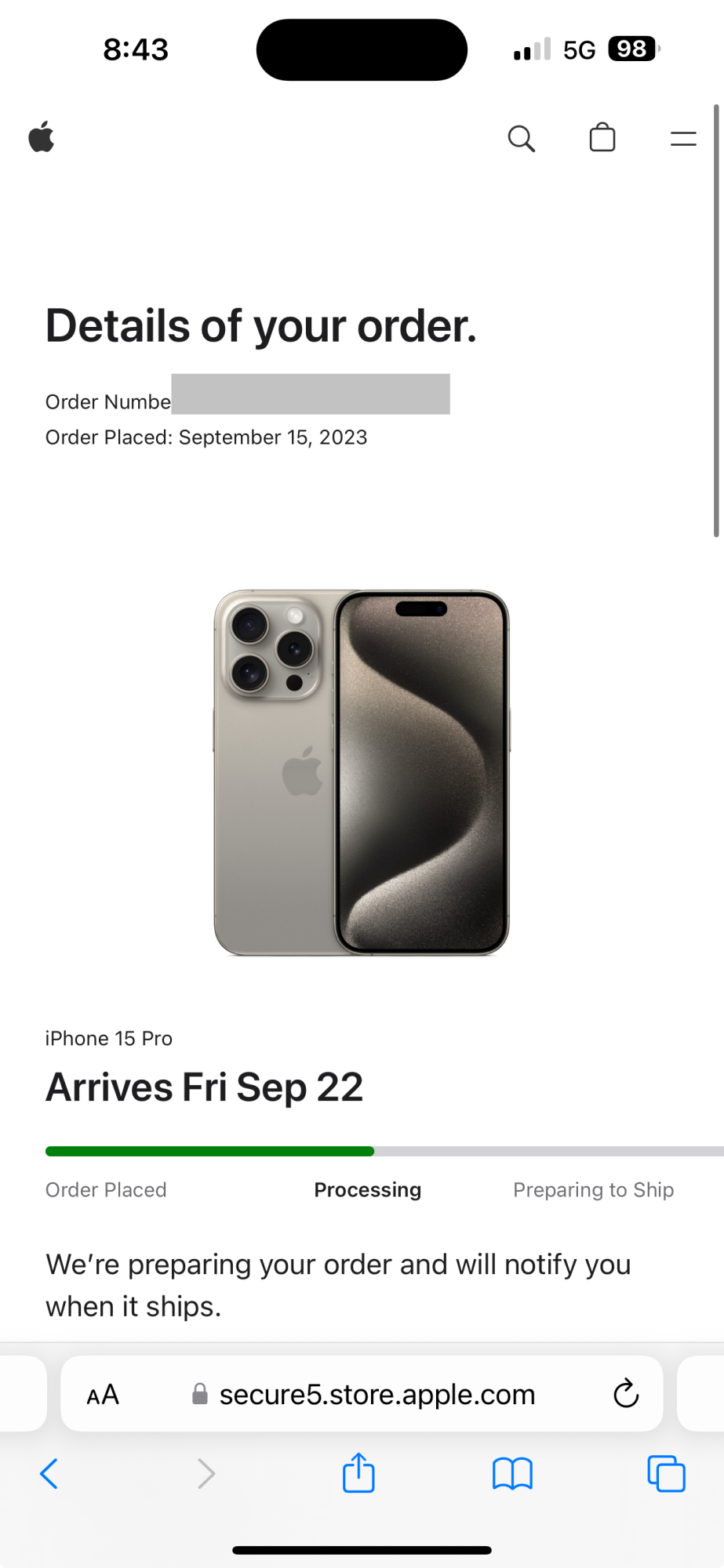Open Safari bookmarks
Image resolution: width=724 pixels, height=1568 pixels.
click(512, 1474)
